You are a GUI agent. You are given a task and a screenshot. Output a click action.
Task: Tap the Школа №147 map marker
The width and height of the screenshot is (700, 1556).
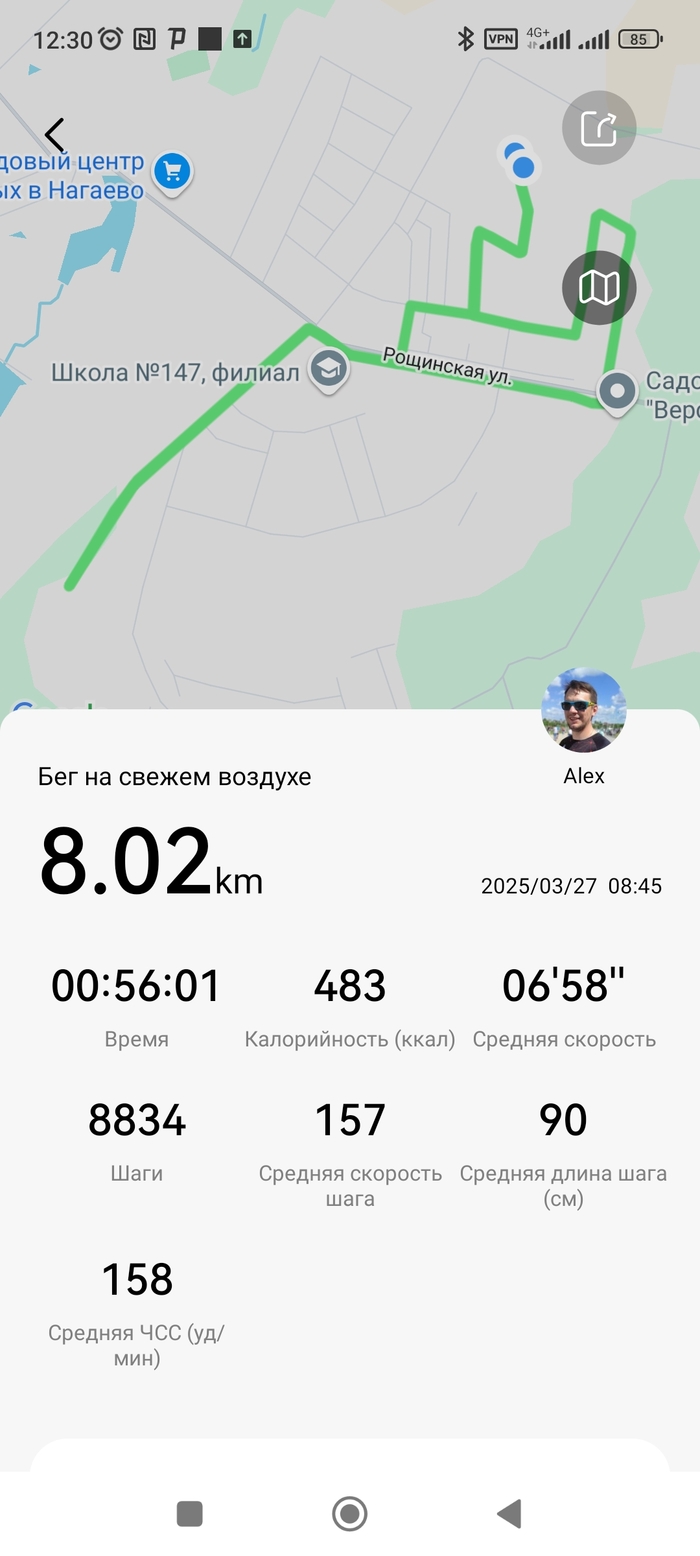pyautogui.click(x=328, y=370)
